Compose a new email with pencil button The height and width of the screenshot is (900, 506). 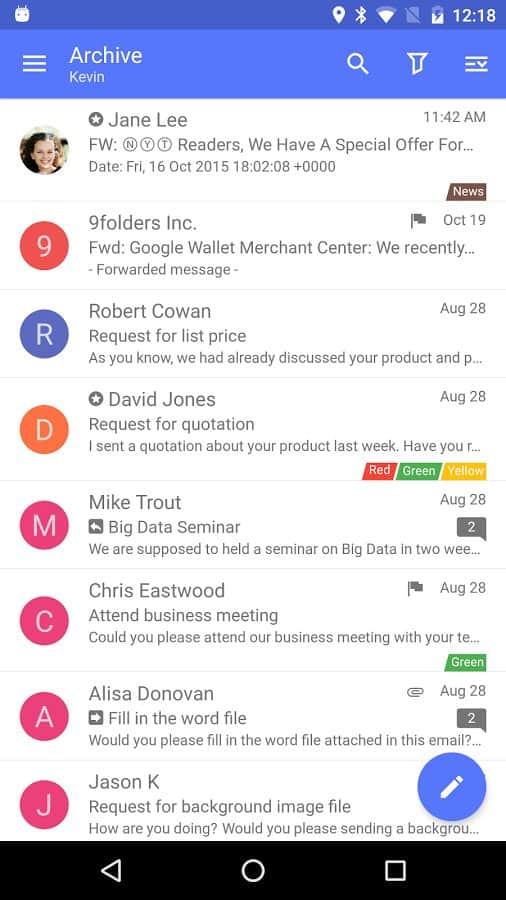click(x=451, y=787)
